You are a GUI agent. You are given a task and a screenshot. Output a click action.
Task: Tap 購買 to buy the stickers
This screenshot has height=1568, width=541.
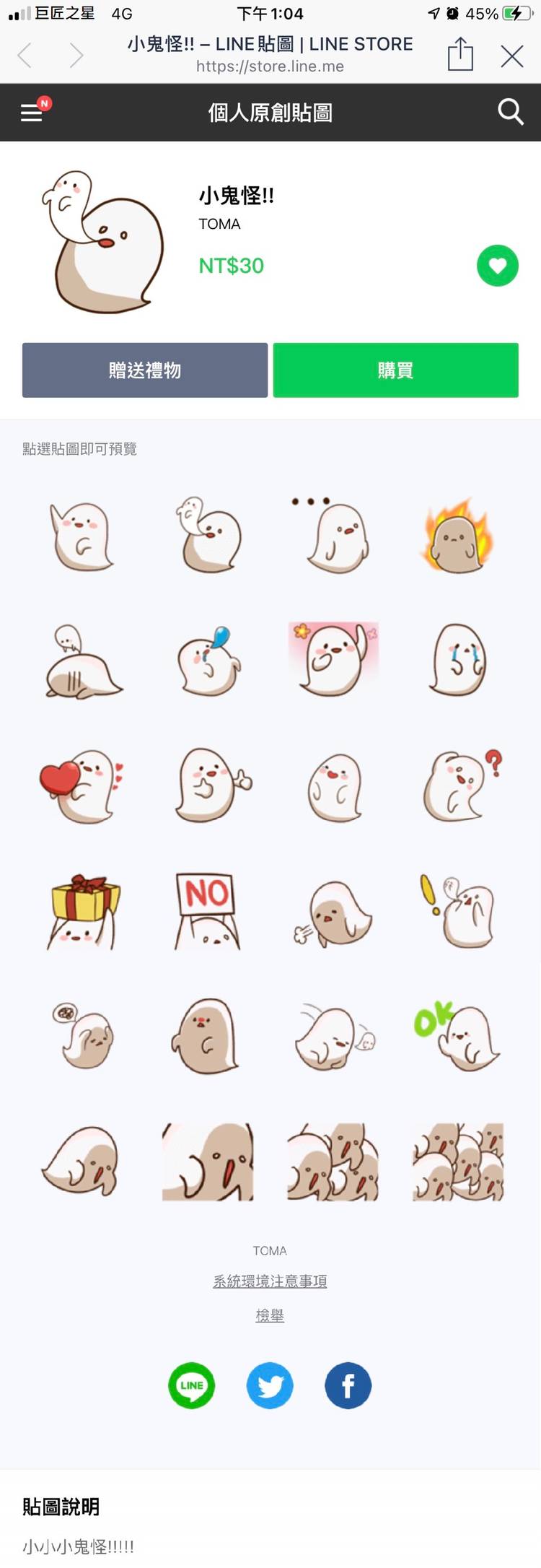click(395, 370)
